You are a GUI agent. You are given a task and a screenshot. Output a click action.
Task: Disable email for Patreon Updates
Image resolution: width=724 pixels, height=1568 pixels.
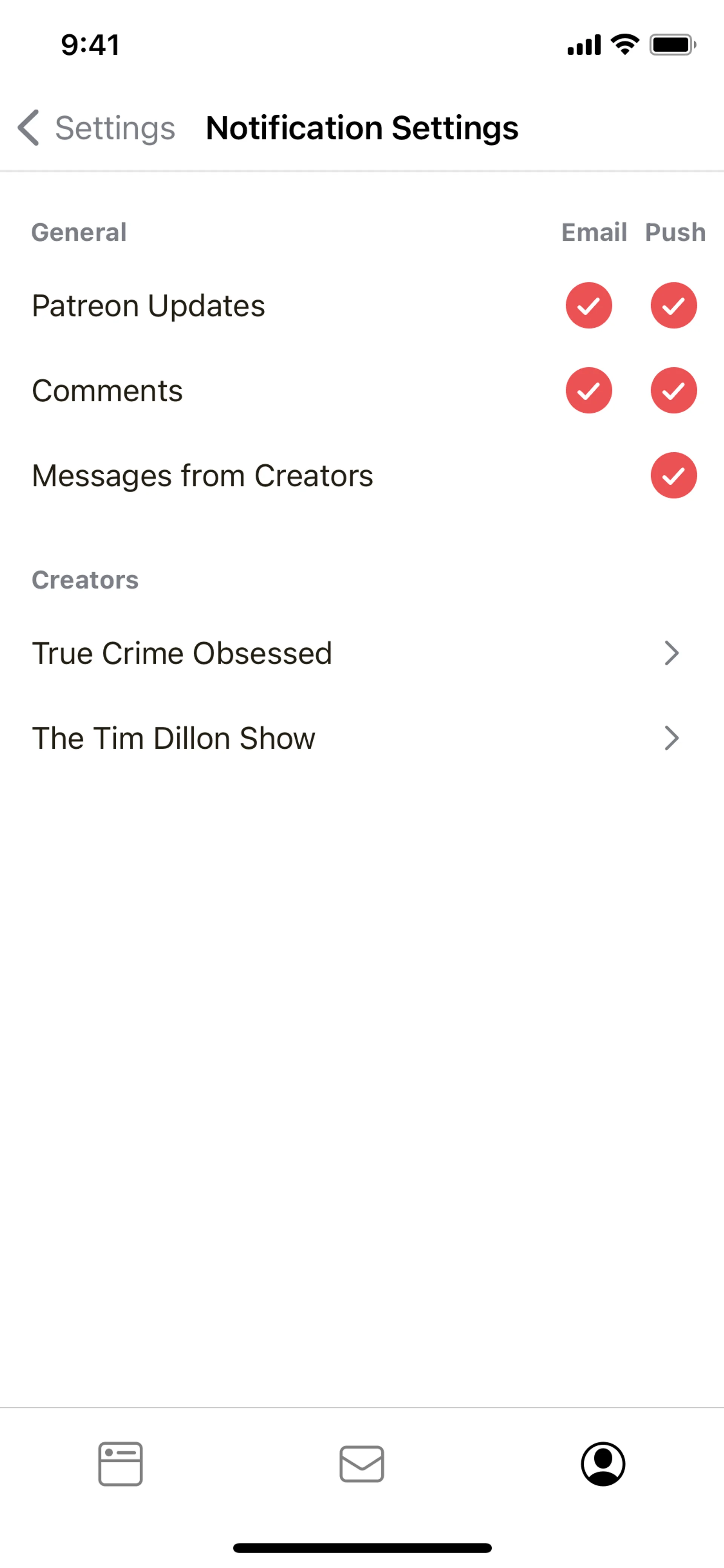coord(588,306)
